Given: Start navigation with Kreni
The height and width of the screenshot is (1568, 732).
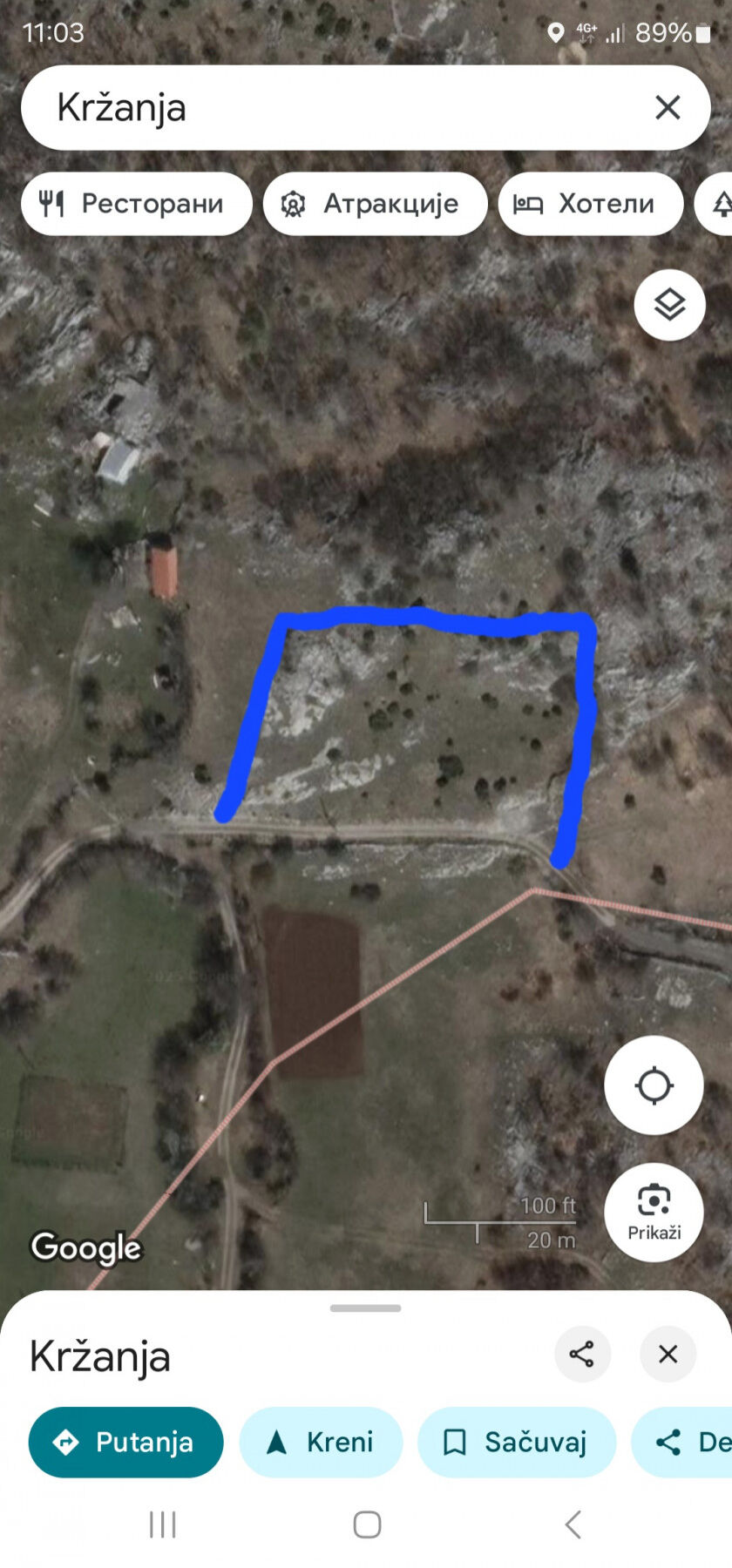Looking at the screenshot, I should pos(321,1443).
